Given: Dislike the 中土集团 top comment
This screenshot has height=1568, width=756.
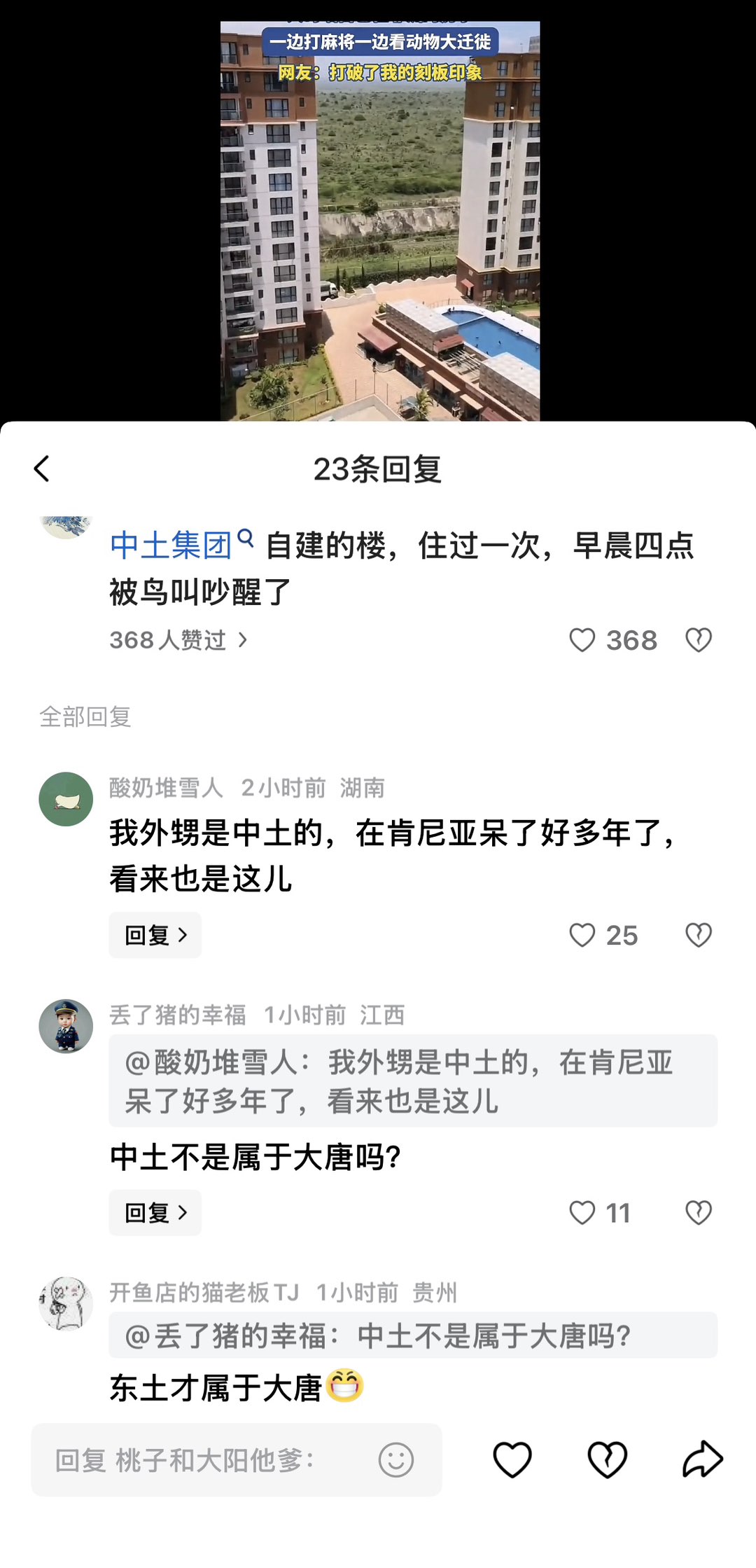Looking at the screenshot, I should [698, 640].
